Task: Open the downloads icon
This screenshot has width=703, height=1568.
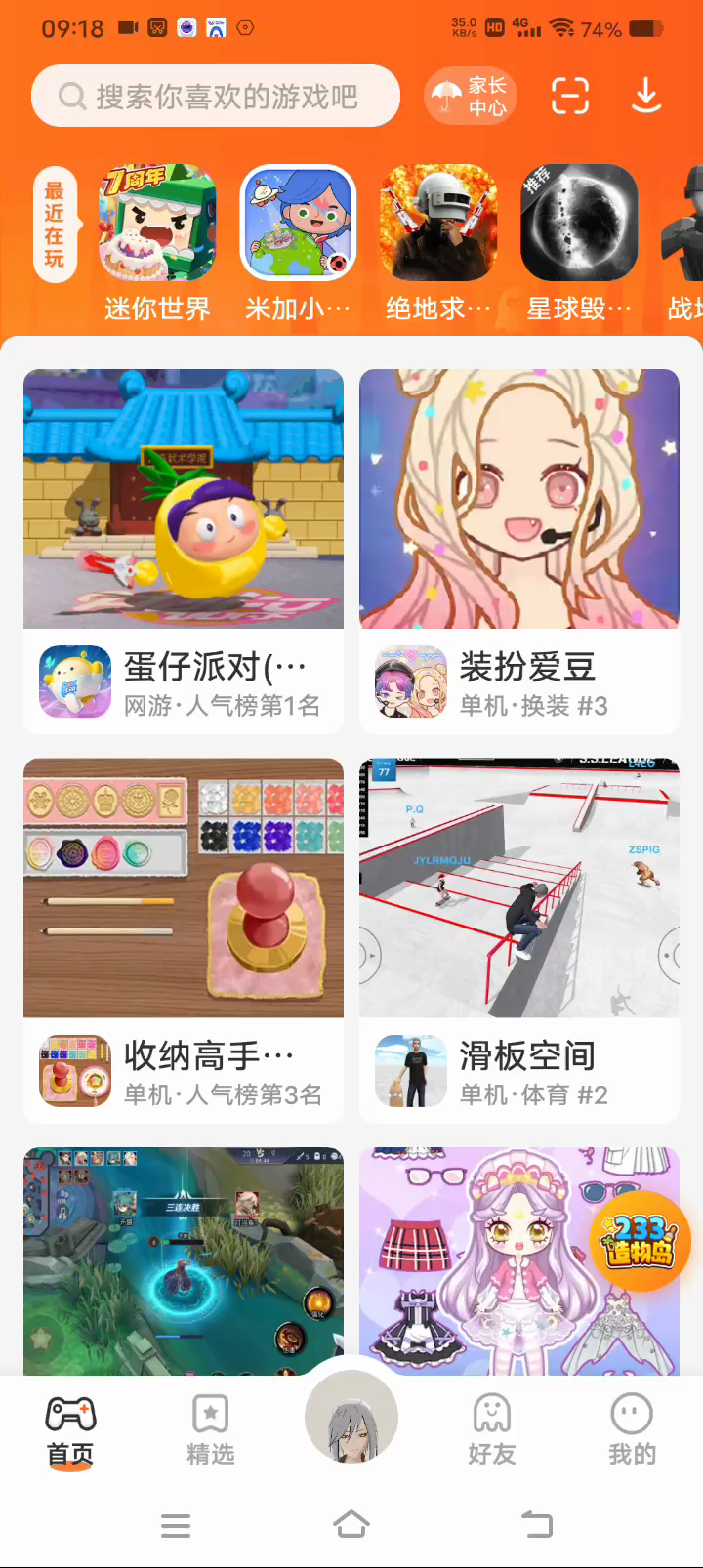Action: (646, 96)
